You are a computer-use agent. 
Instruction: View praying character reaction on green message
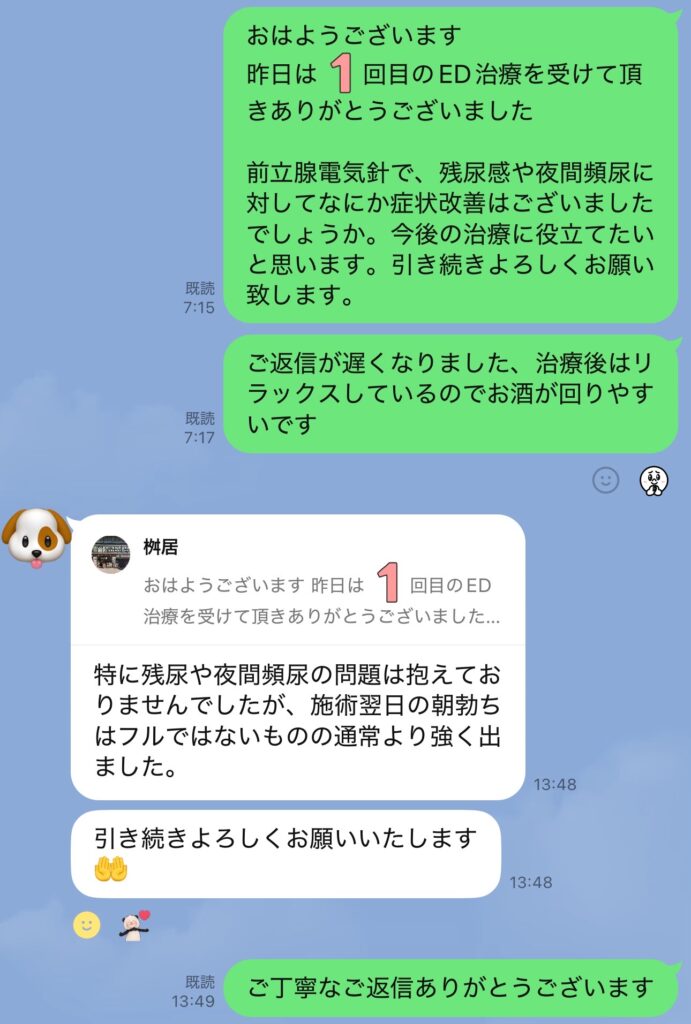653,481
